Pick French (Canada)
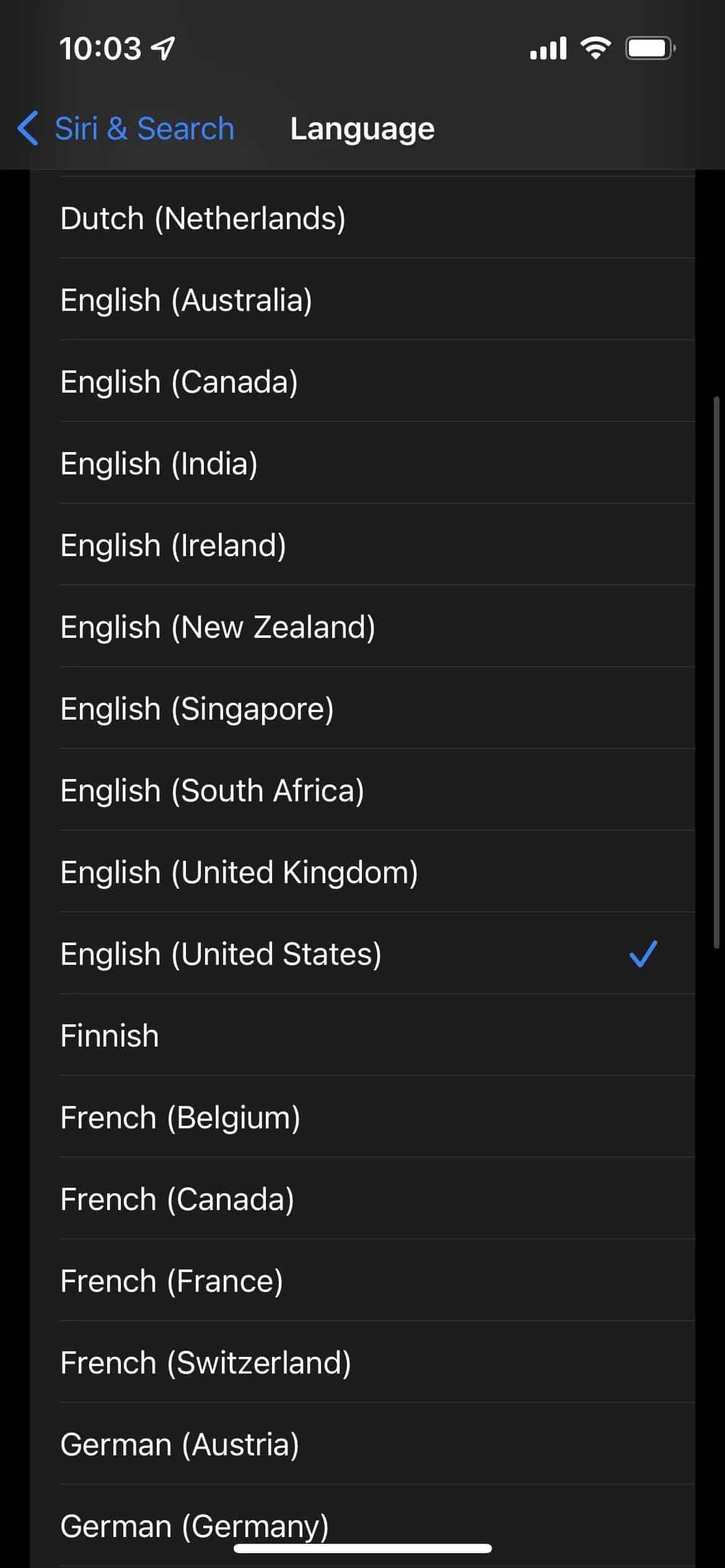 (362, 1198)
